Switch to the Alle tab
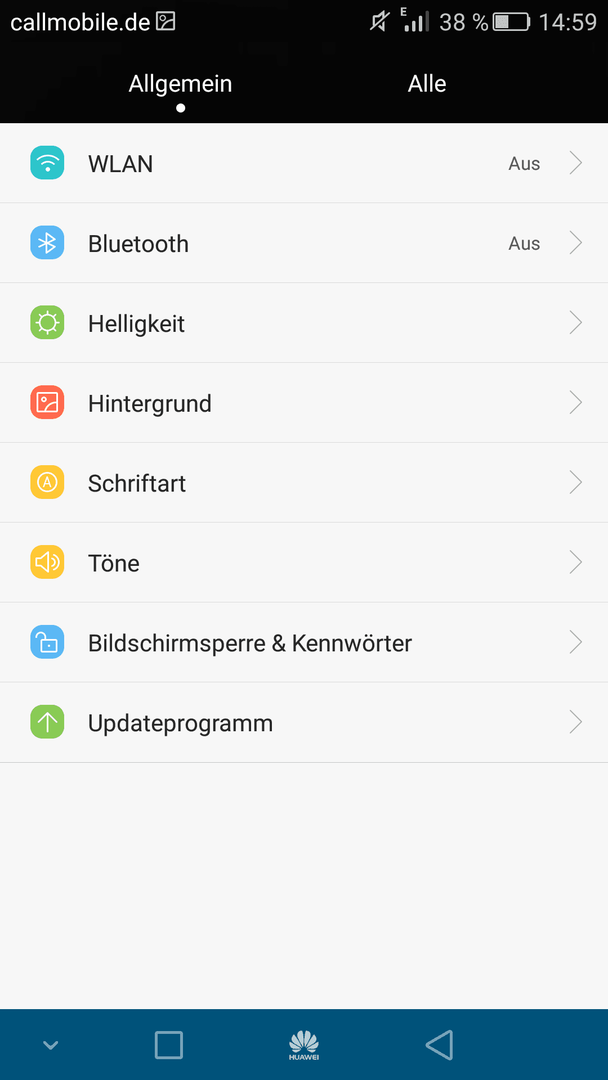 point(427,84)
